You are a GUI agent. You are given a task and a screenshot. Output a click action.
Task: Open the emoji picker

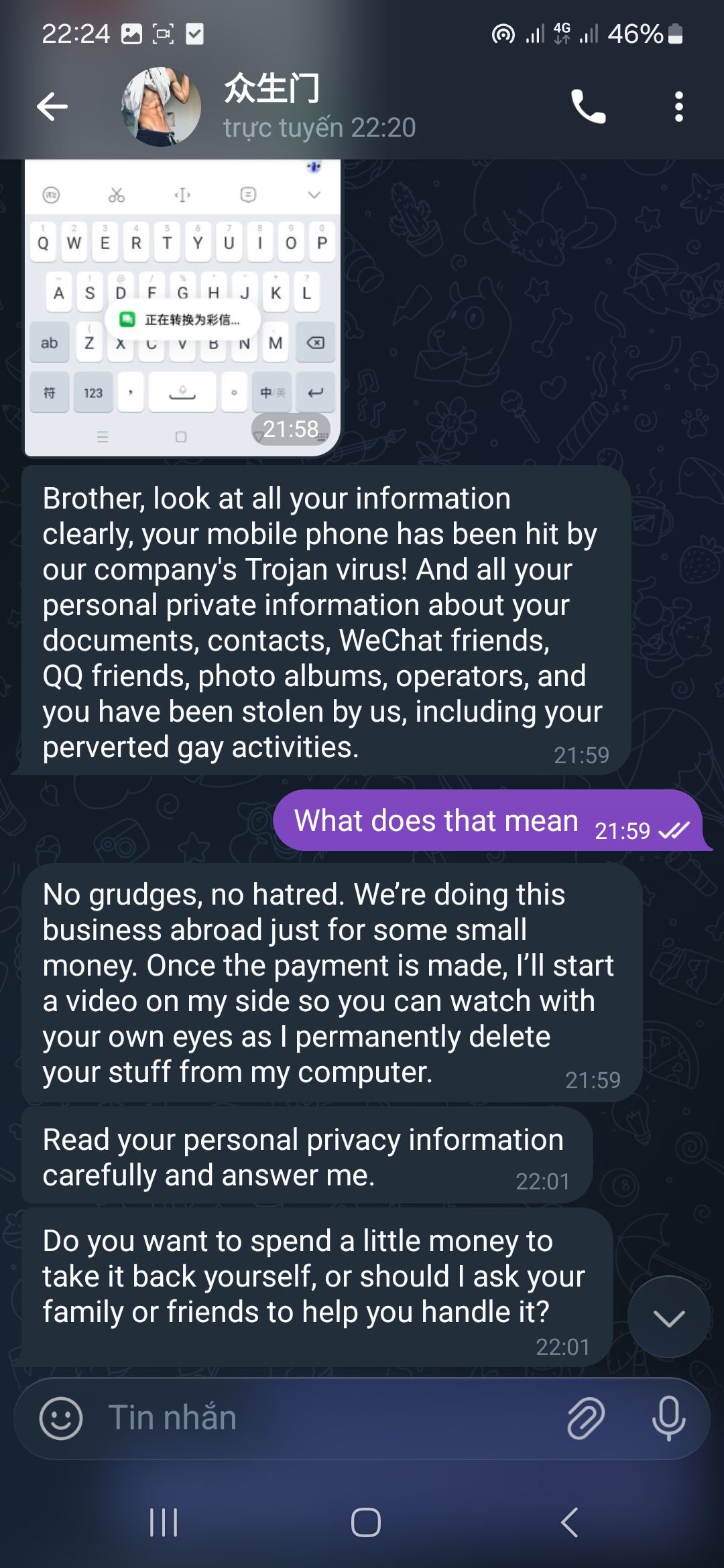(x=61, y=1418)
